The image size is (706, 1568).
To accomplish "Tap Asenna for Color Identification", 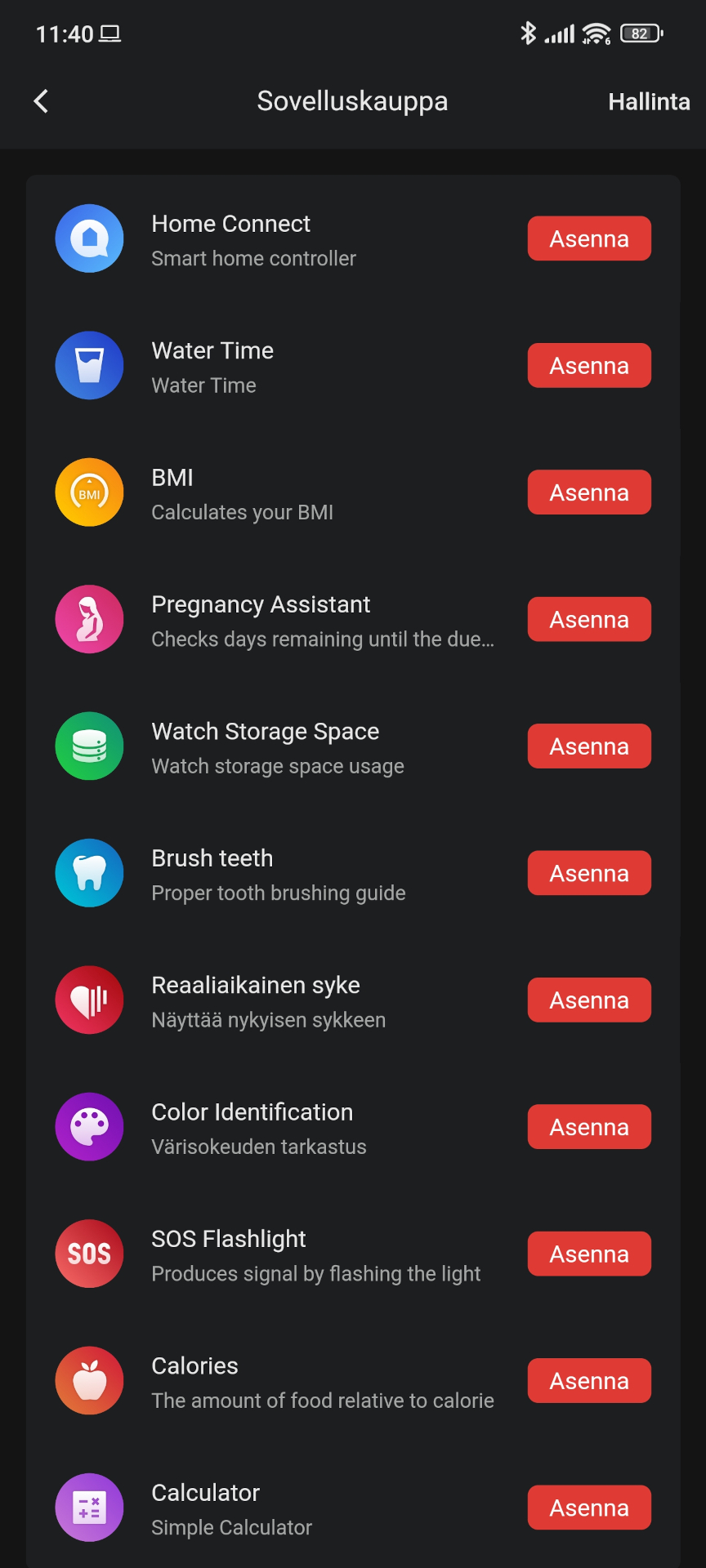I will [x=589, y=1127].
